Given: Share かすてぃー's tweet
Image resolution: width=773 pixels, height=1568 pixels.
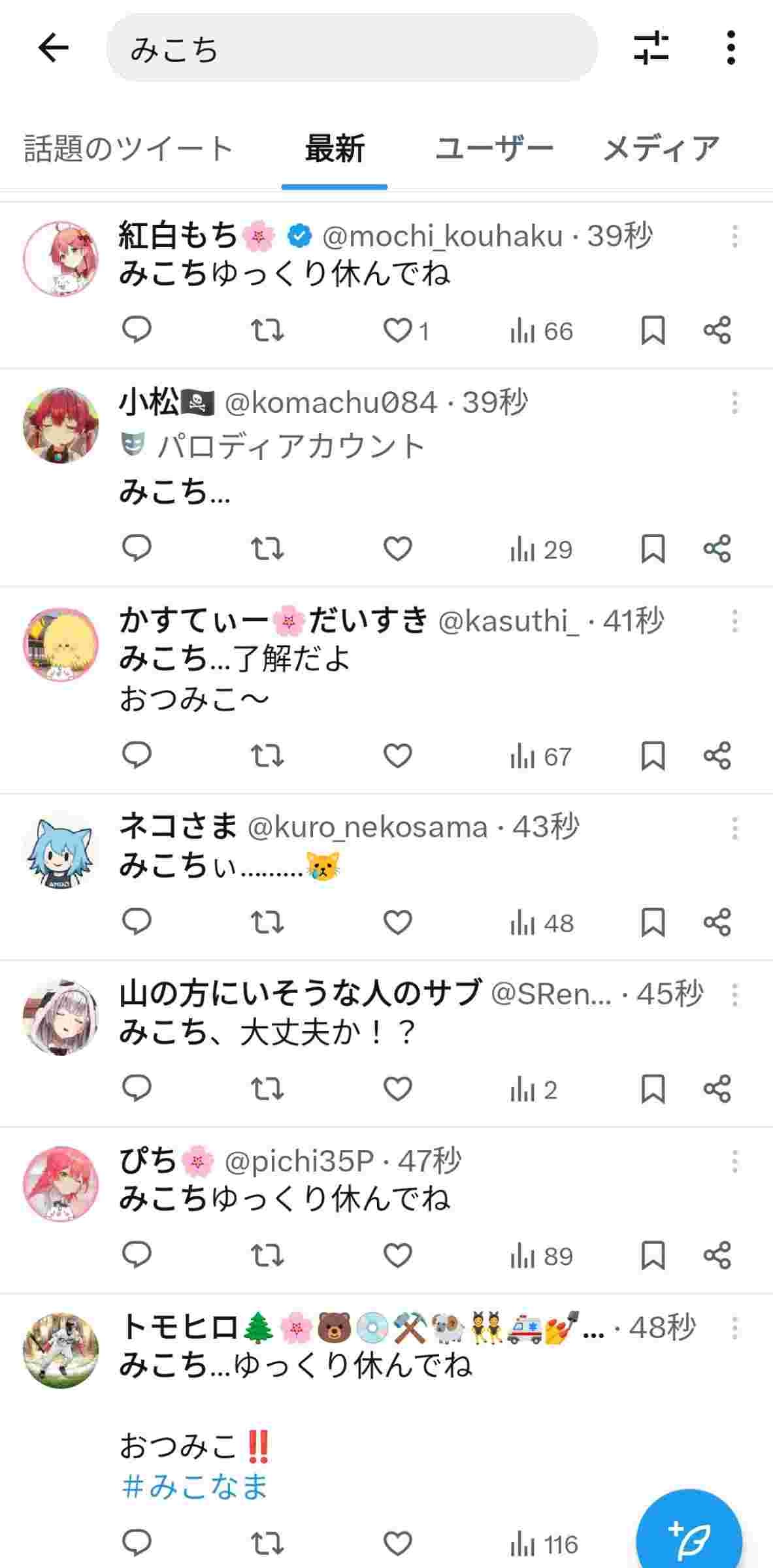Looking at the screenshot, I should (x=717, y=756).
